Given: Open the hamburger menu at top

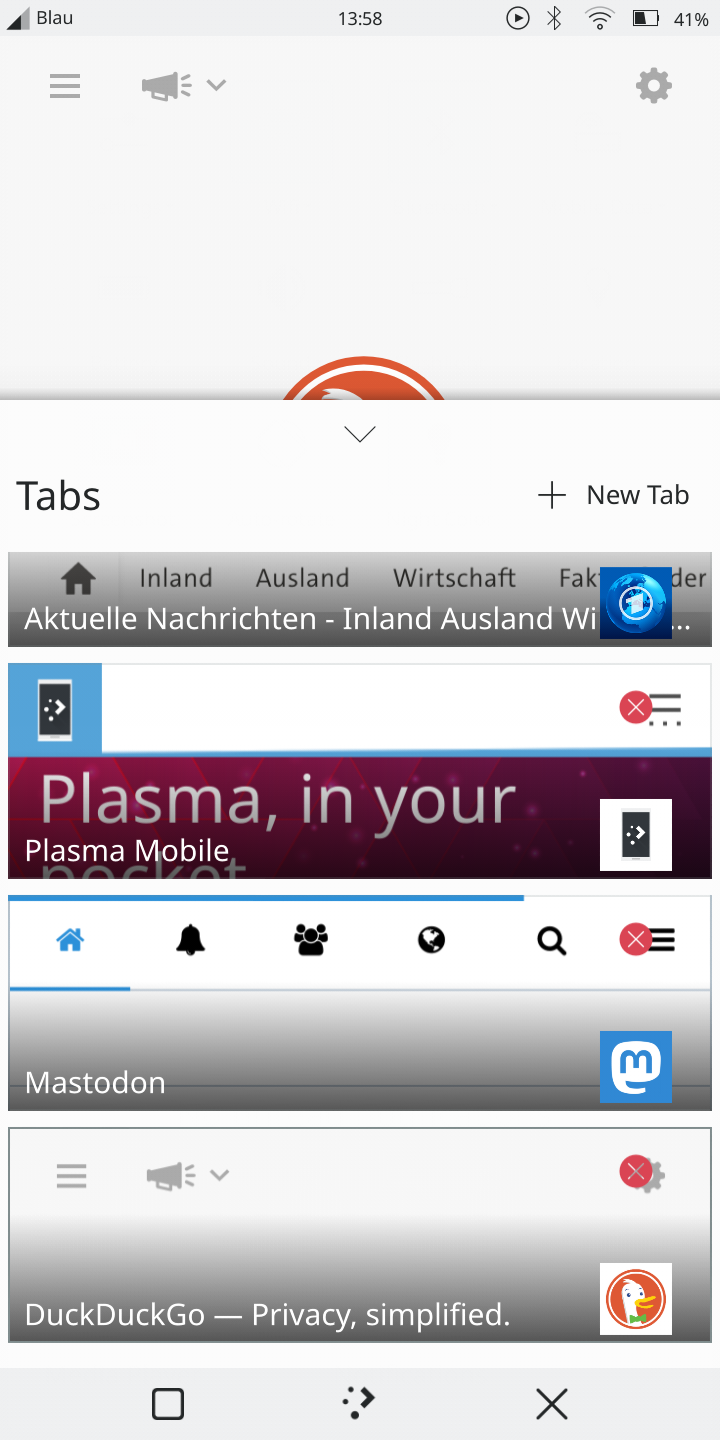Looking at the screenshot, I should (x=65, y=86).
